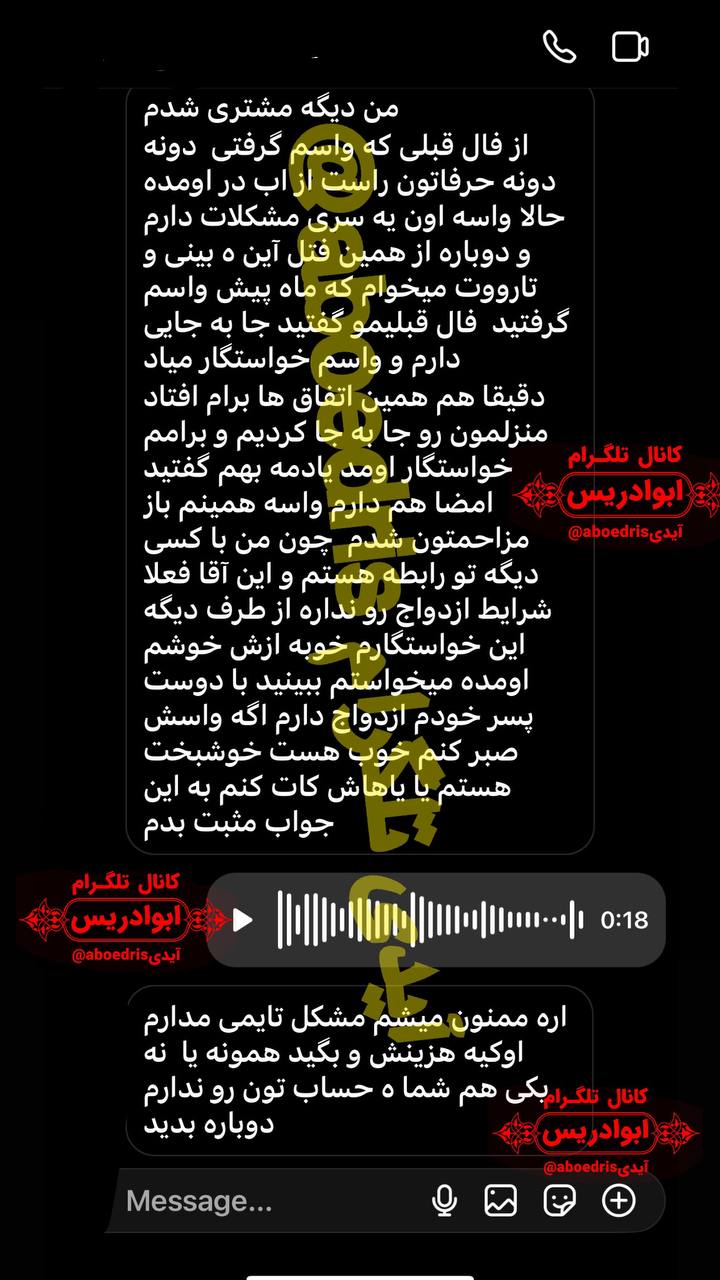Screen dimensions: 720x1280
Task: Open more options plus icon
Action: 619,1201
